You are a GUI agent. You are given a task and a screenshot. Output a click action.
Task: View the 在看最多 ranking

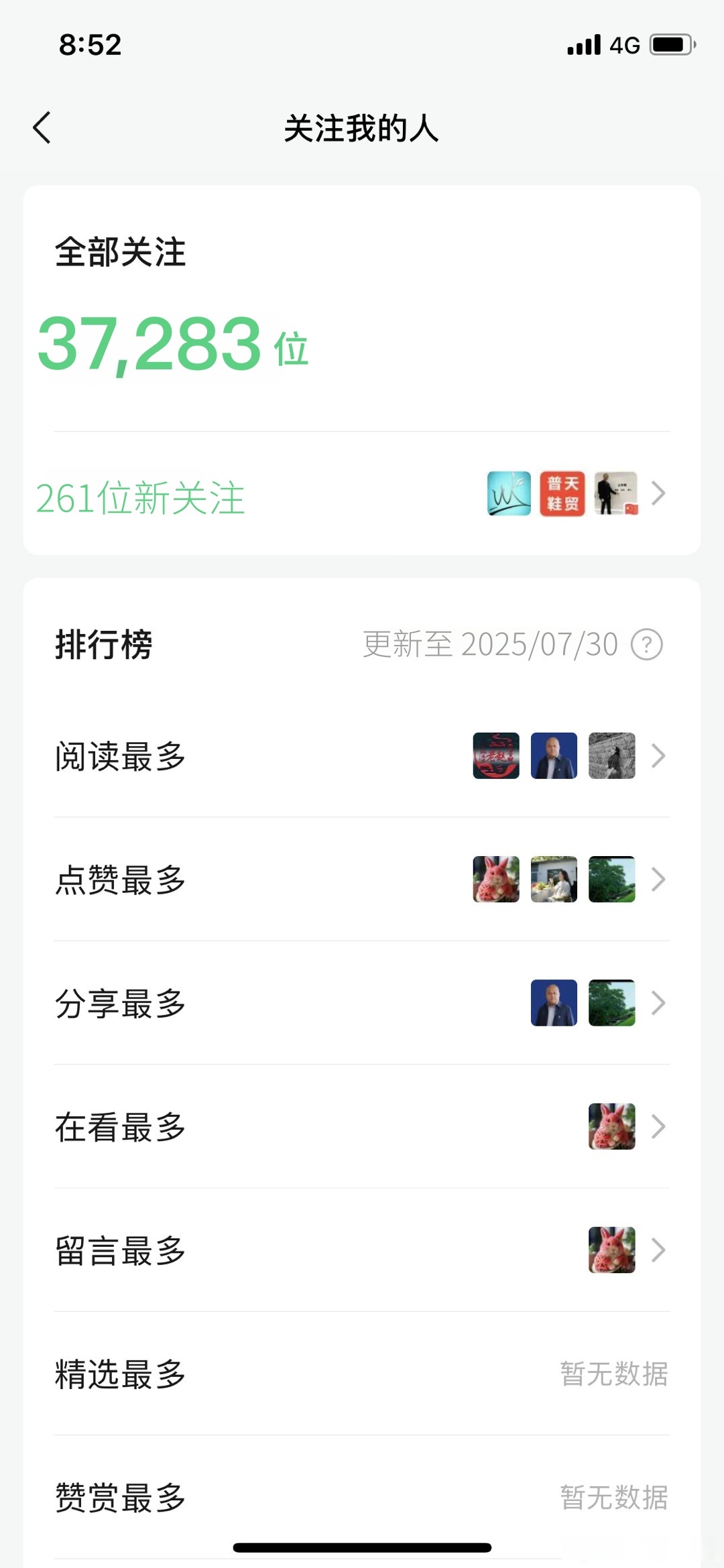(x=362, y=1126)
